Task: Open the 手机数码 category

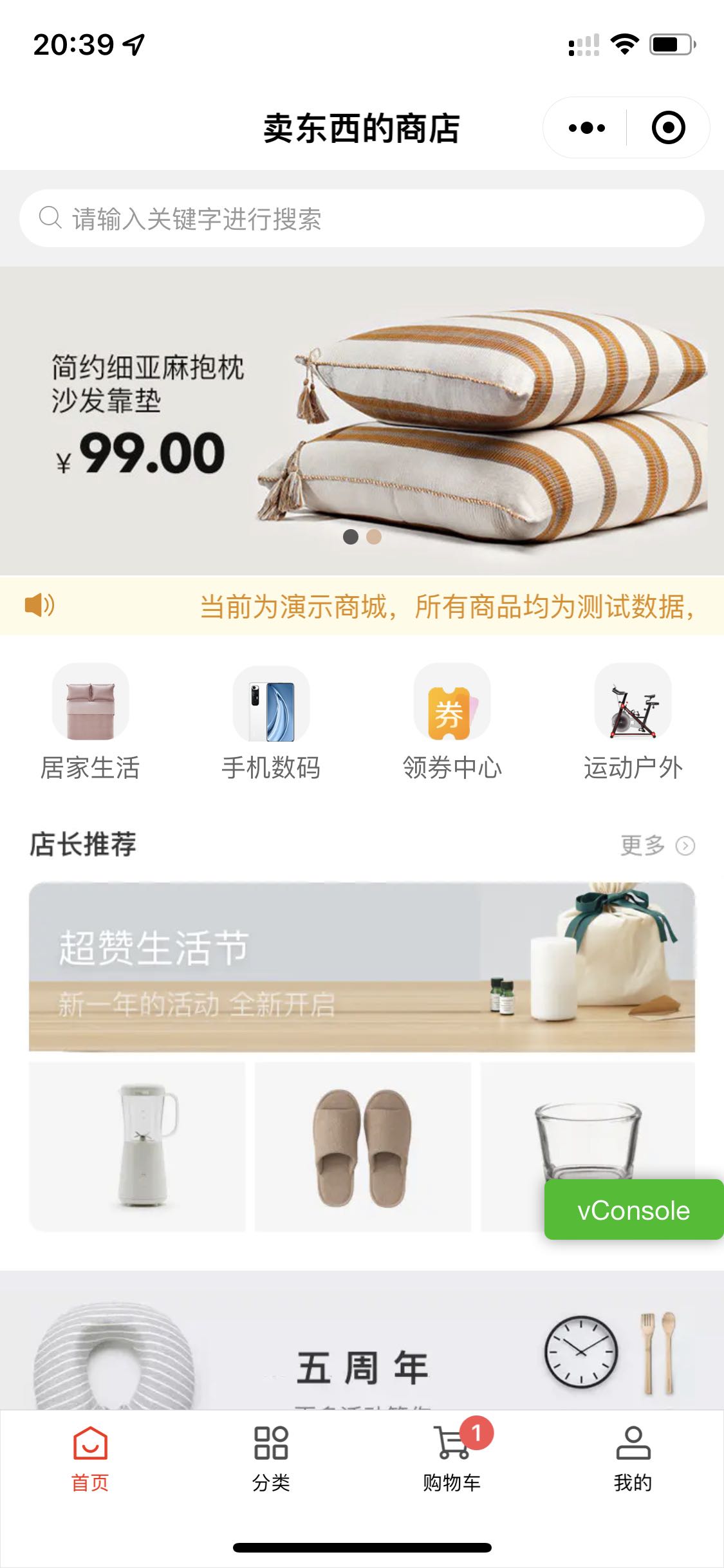Action: (x=271, y=722)
